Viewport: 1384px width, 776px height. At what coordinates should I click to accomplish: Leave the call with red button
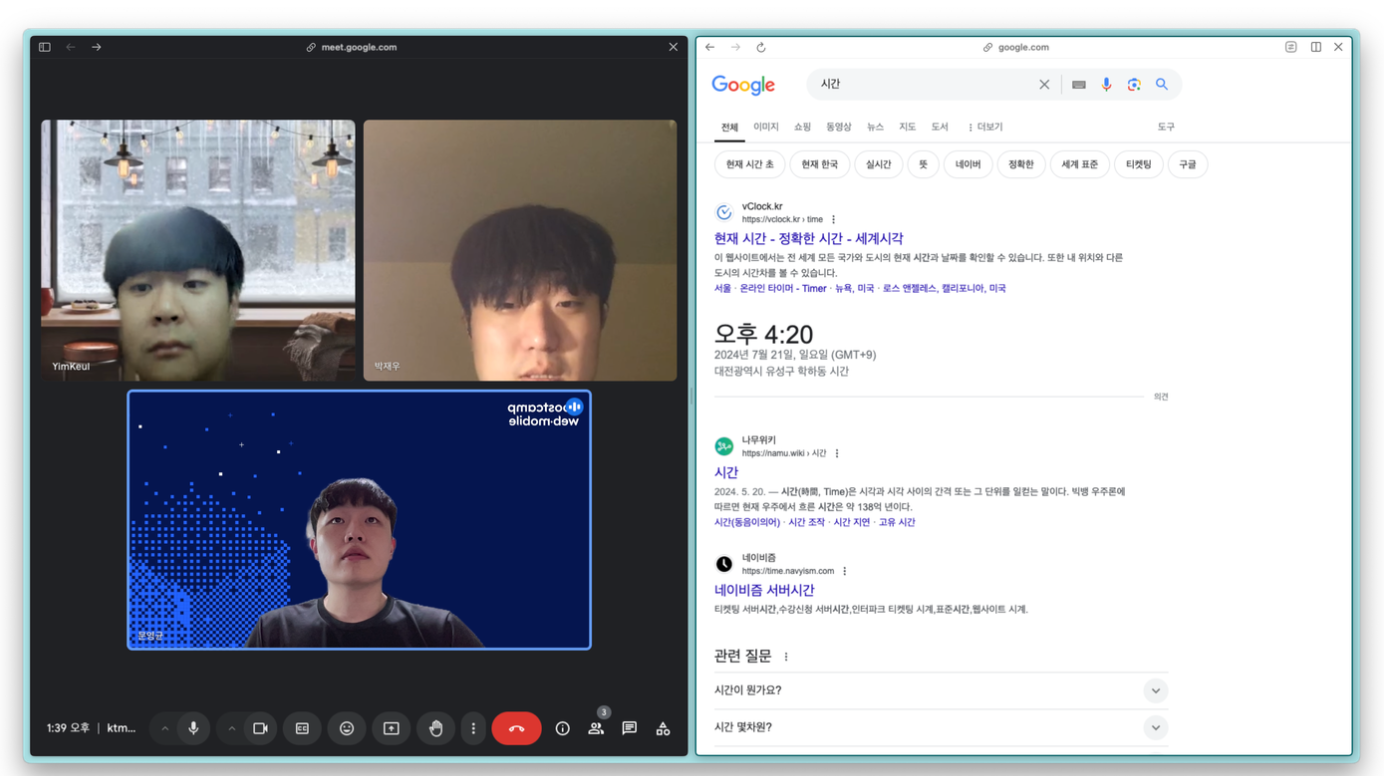click(x=516, y=728)
